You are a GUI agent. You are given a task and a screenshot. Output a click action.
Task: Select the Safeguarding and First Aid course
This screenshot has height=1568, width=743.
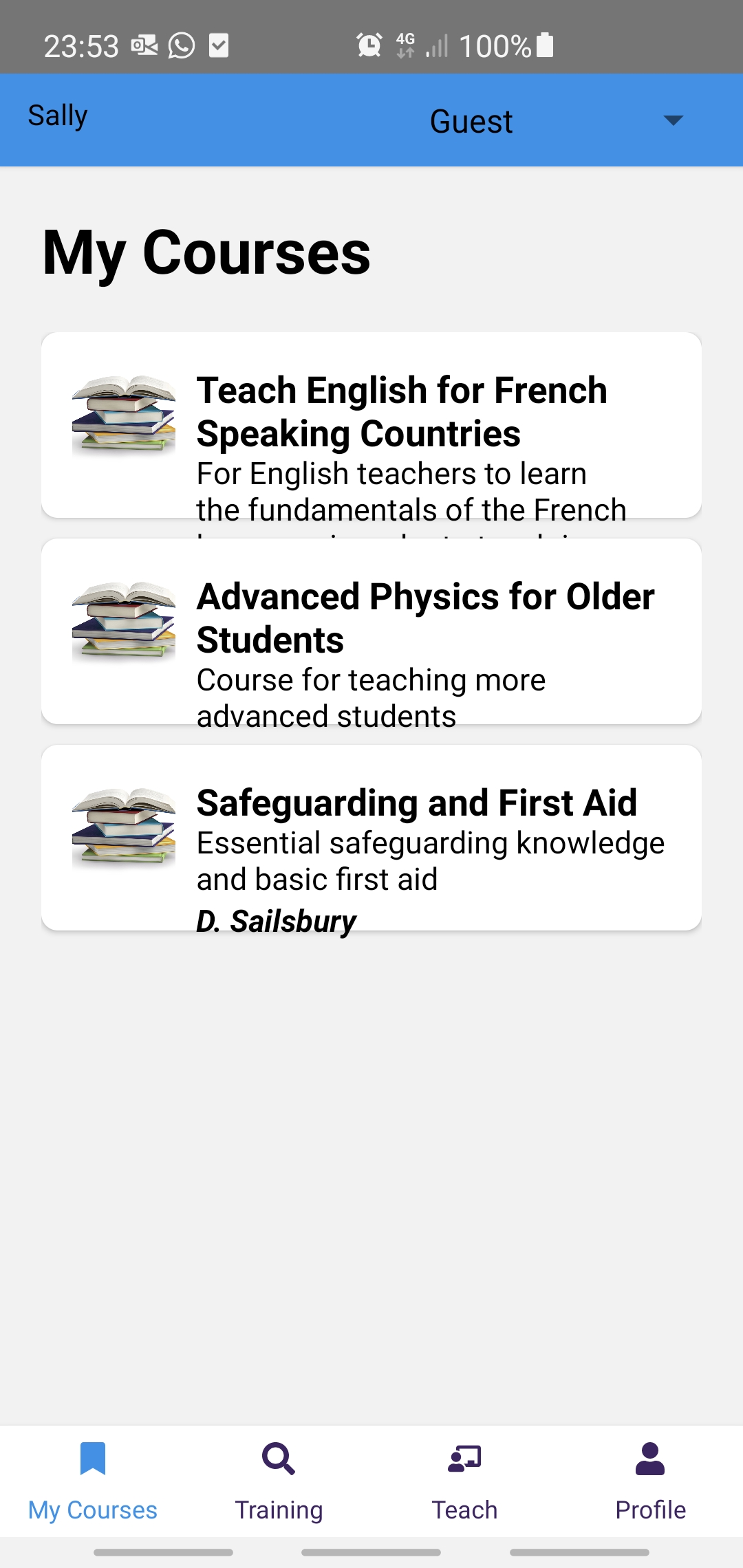(x=371, y=838)
